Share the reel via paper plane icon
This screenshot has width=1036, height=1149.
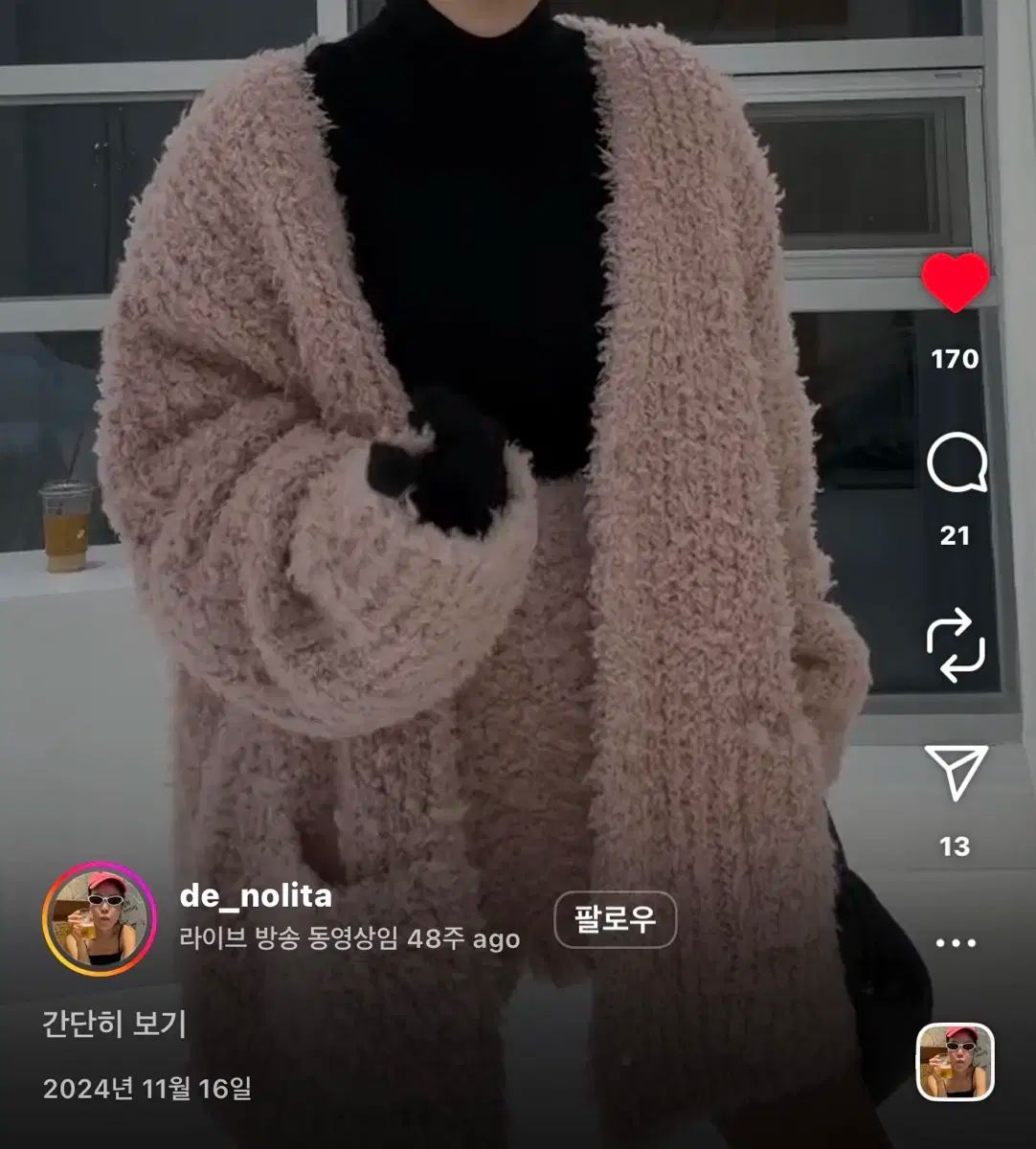(x=956, y=772)
